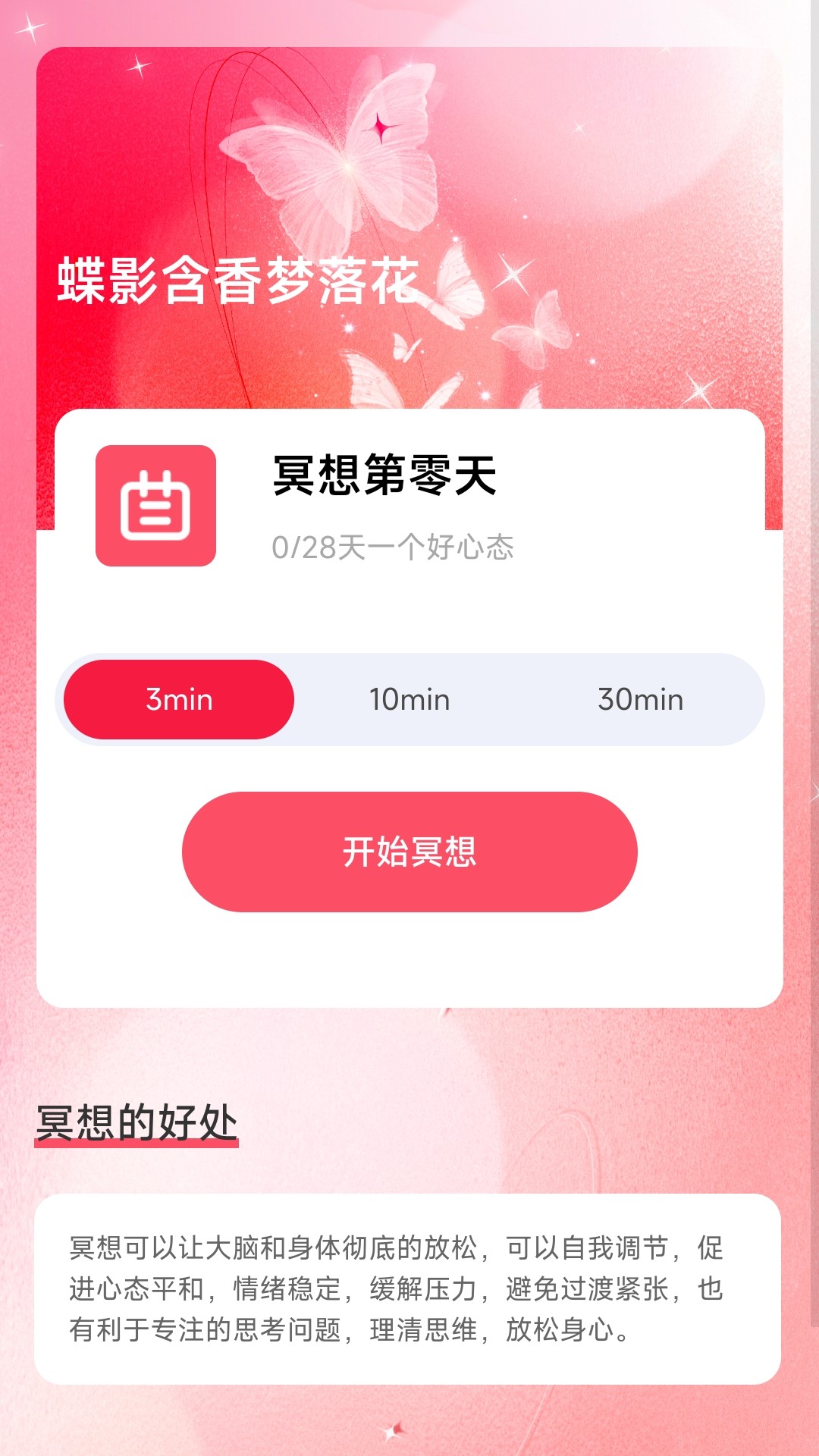819x1456 pixels.
Task: Tap the 开始冥想 button
Action: [409, 852]
